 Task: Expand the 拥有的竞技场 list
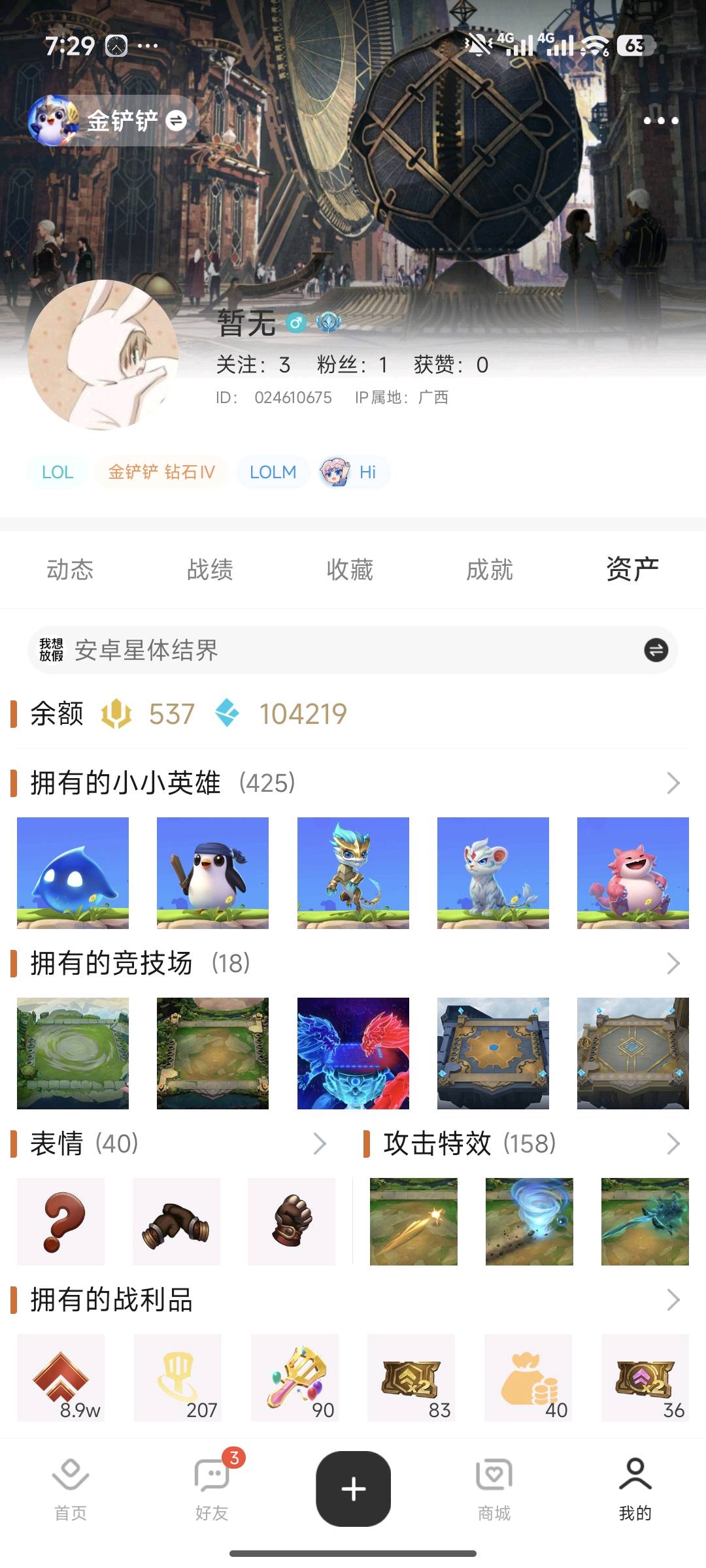[x=673, y=963]
